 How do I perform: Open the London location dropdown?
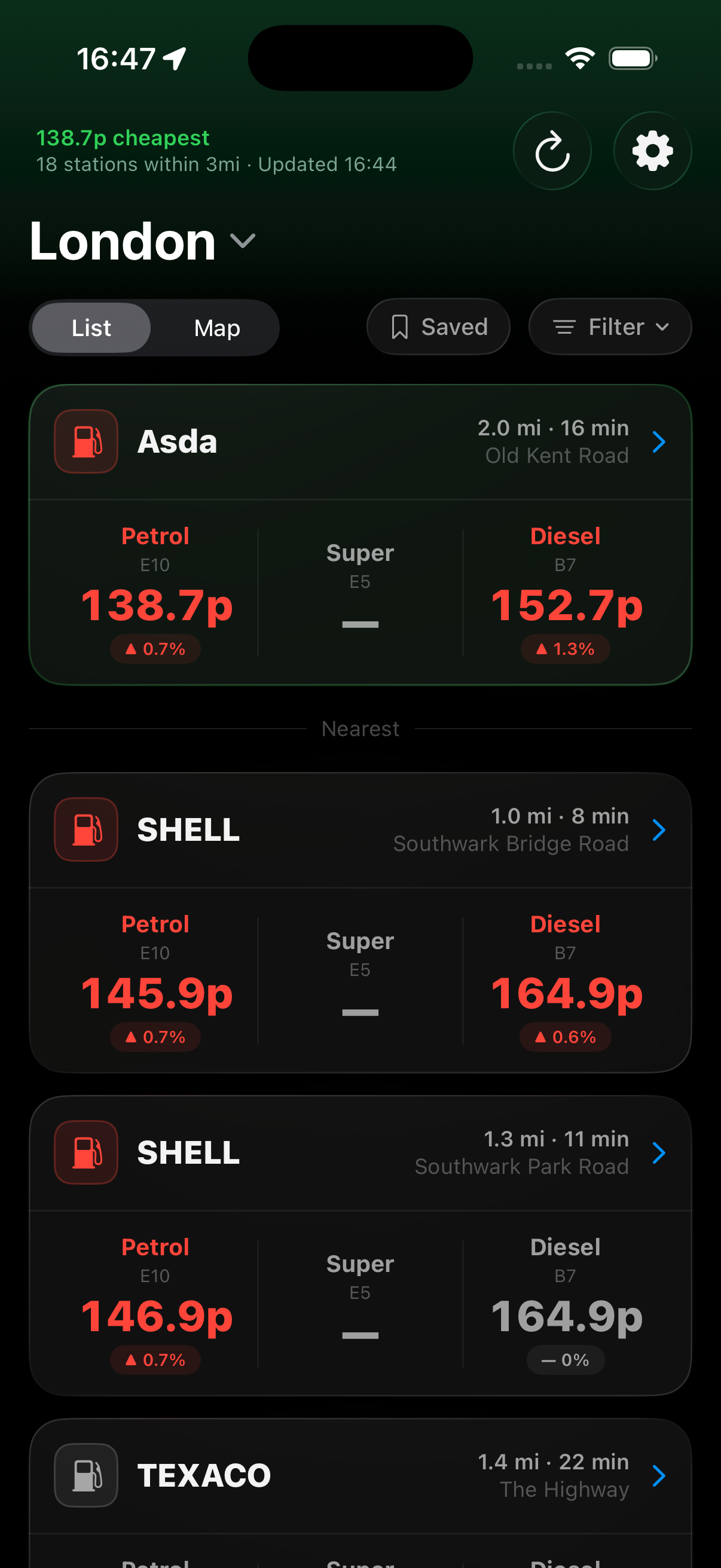[241, 242]
